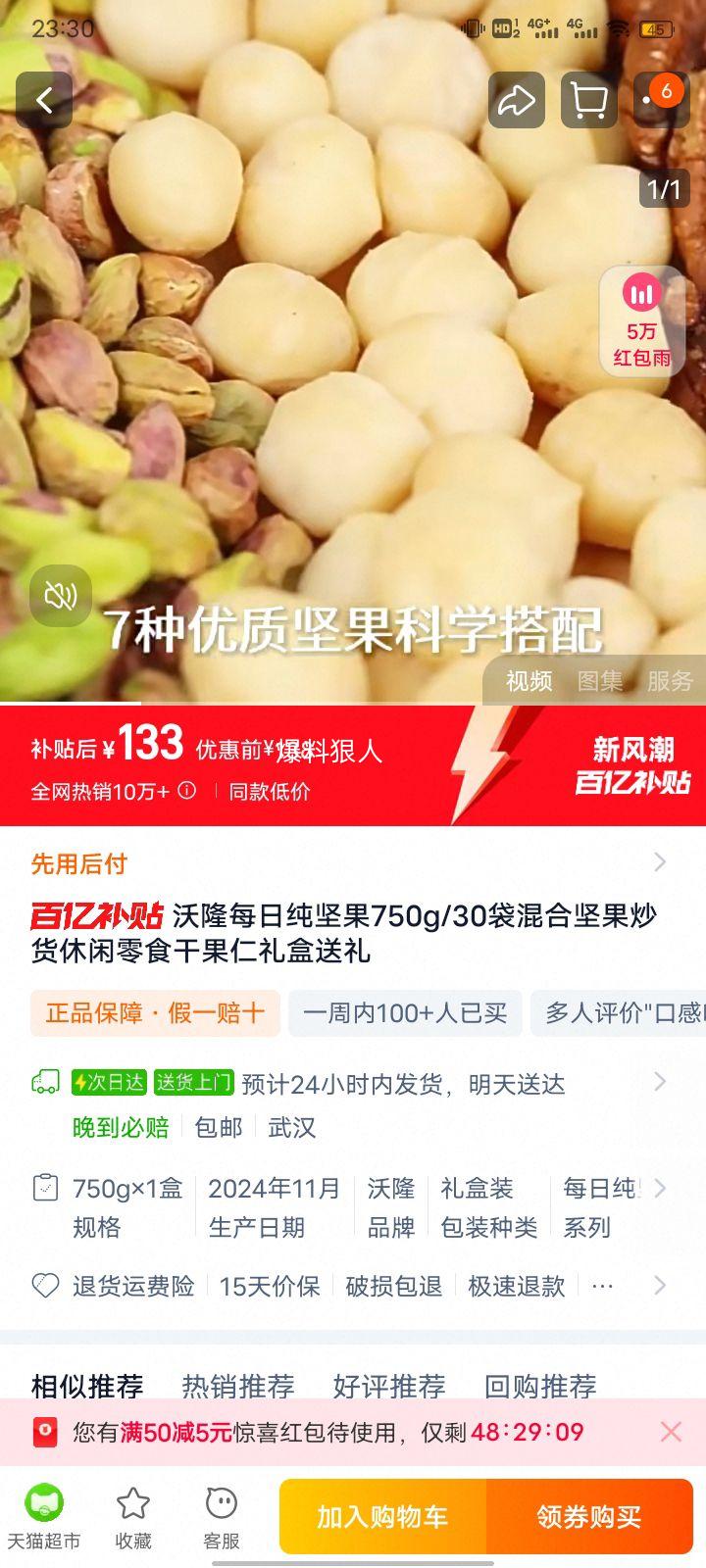Tap the info icon beside 全网热销10万+
The width and height of the screenshot is (706, 1568).
click(184, 791)
